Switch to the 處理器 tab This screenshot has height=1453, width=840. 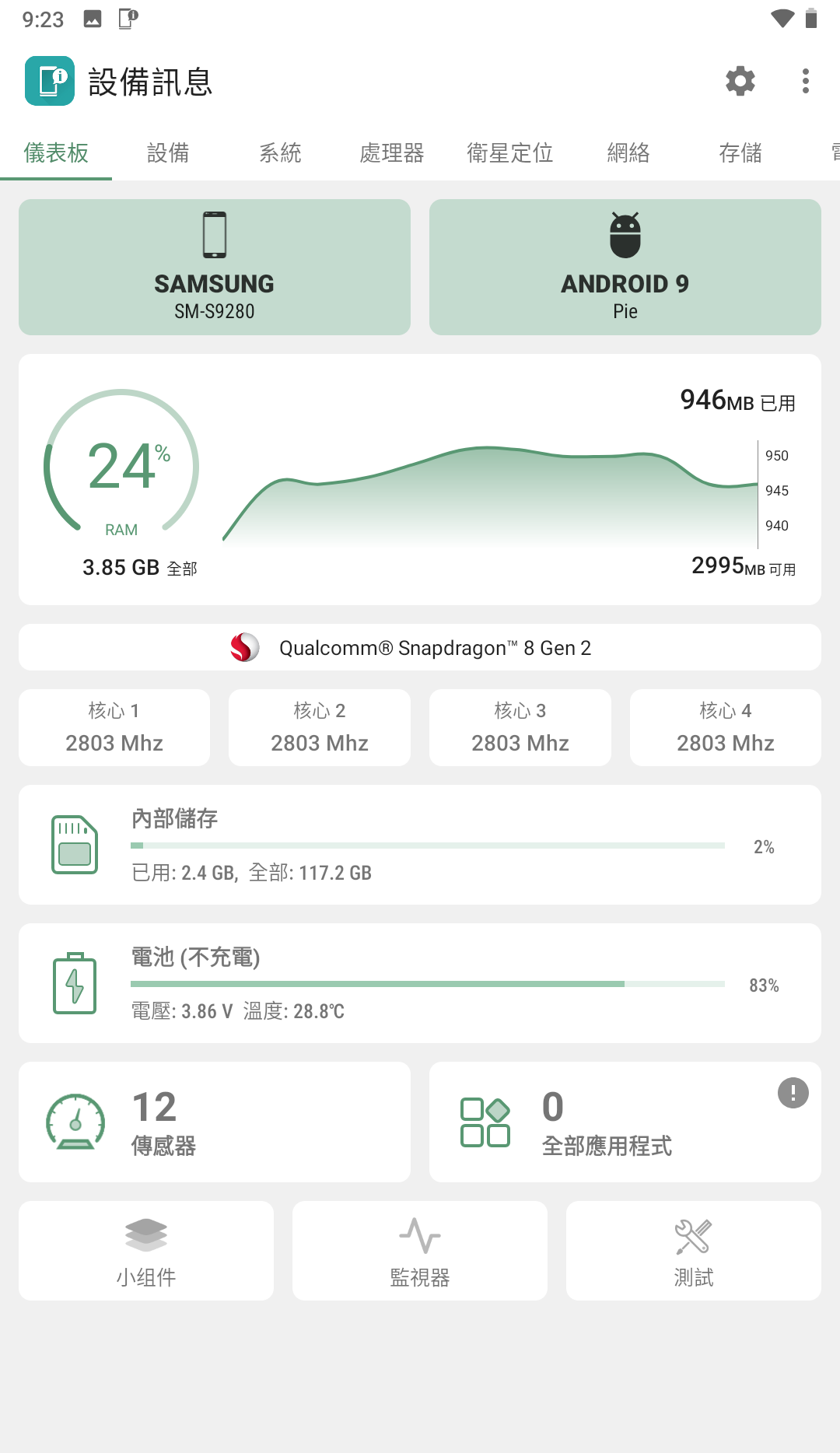pos(392,152)
